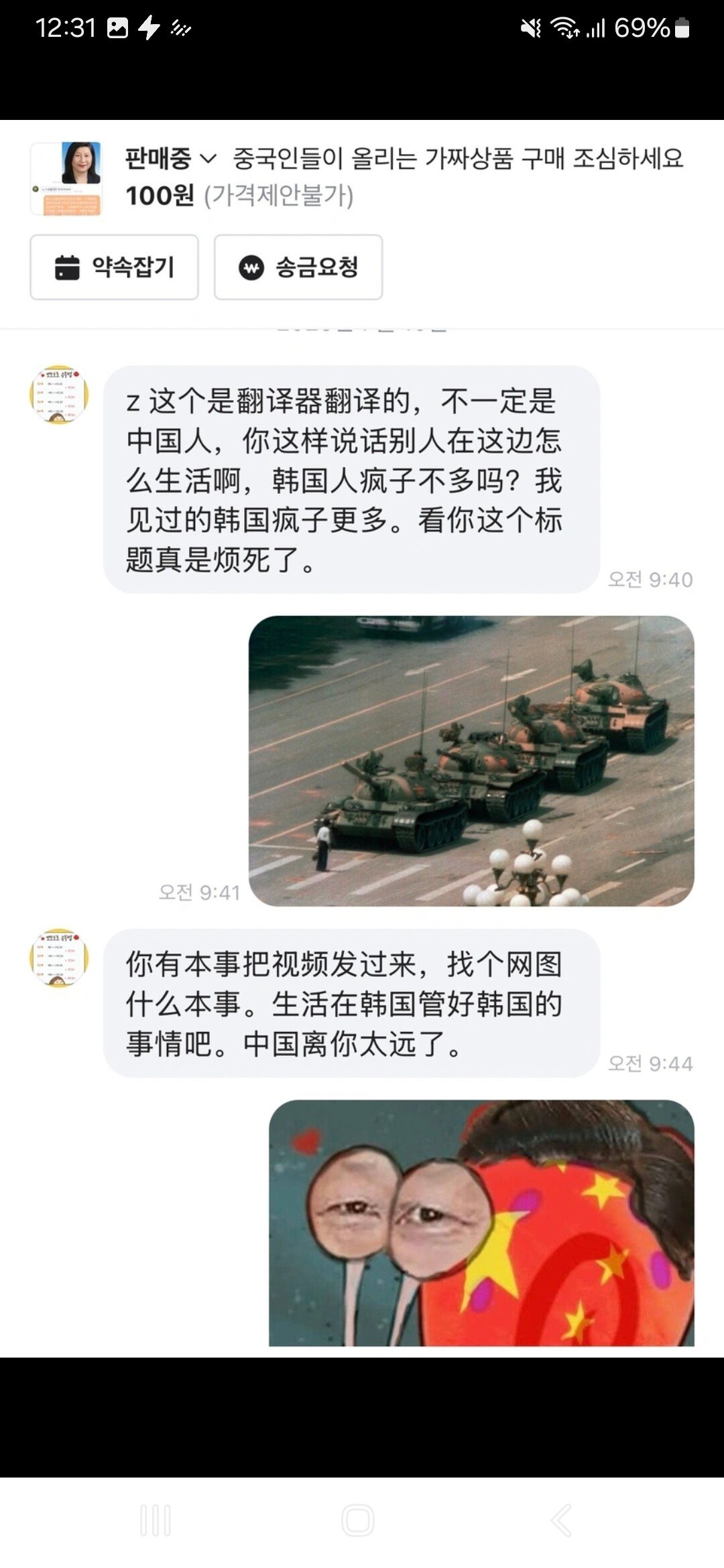724x1568 pixels.
Task: Tap the 송금요청 remittance request button
Action: tap(298, 267)
